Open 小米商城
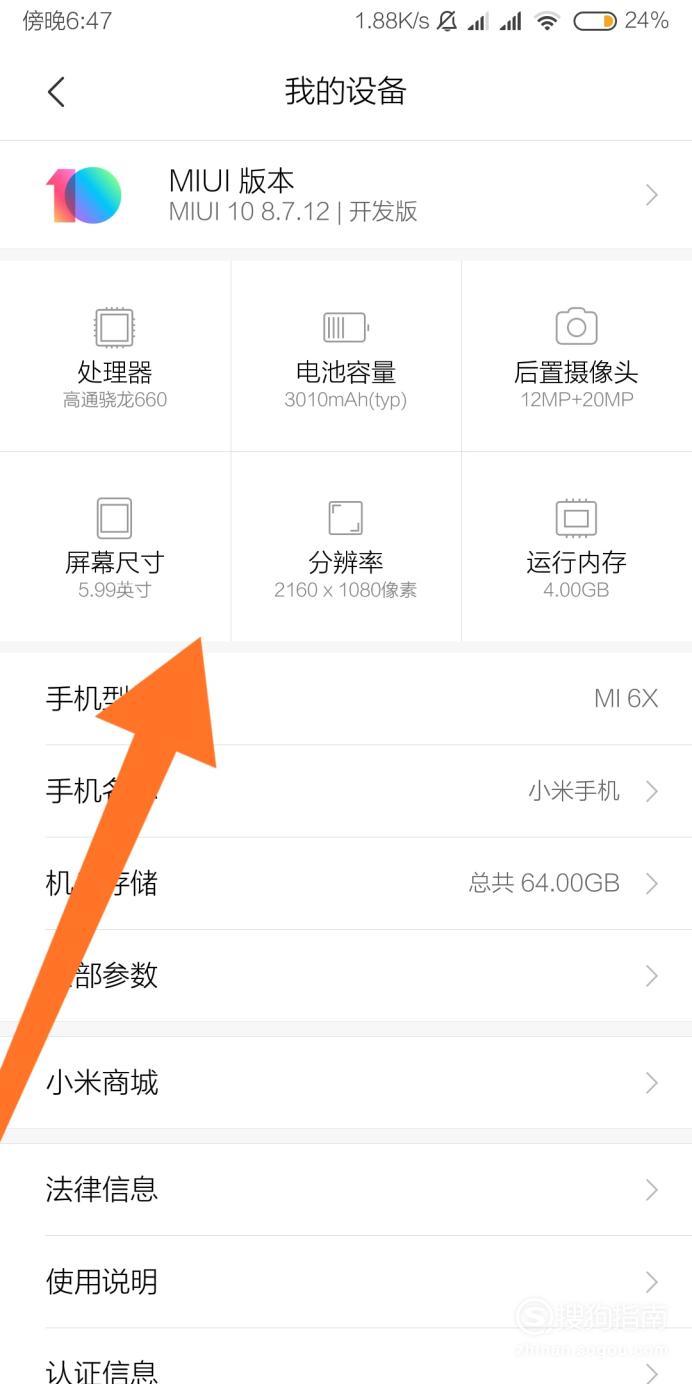The height and width of the screenshot is (1384, 692). click(346, 1083)
